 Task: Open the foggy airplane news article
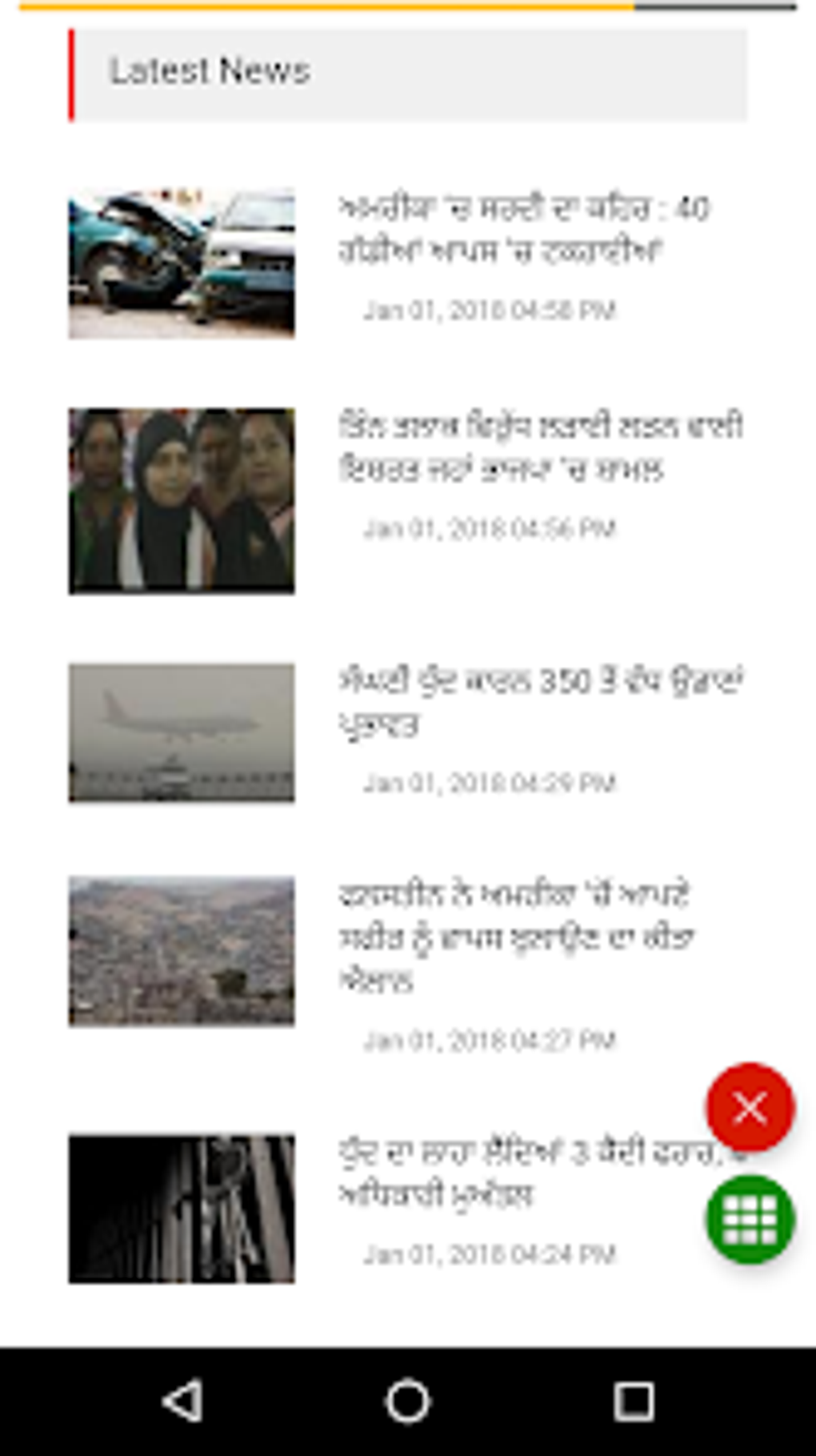pyautogui.click(x=181, y=732)
